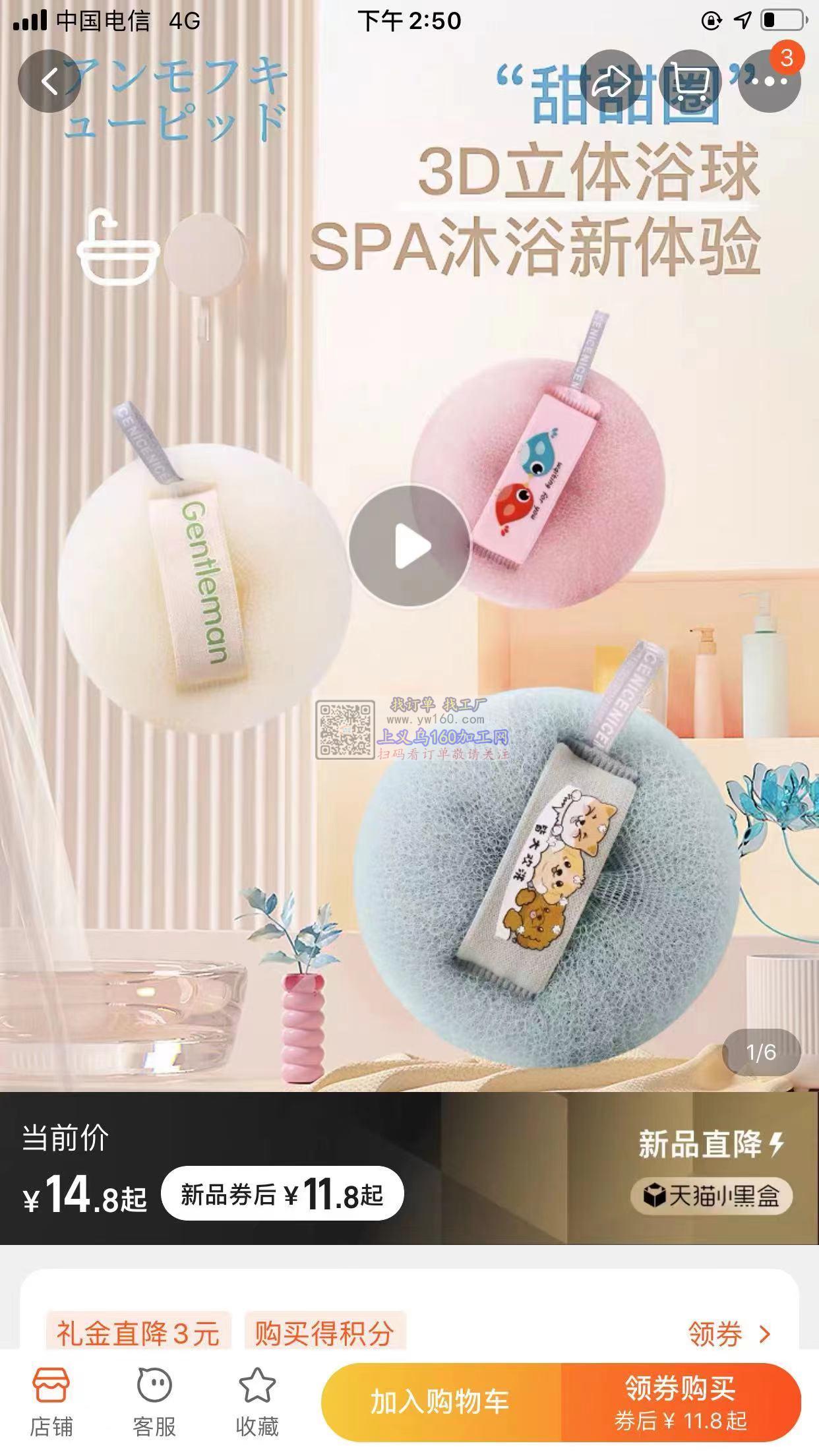Buy with coupon via 领券购买
The image size is (819, 1456).
681,1402
